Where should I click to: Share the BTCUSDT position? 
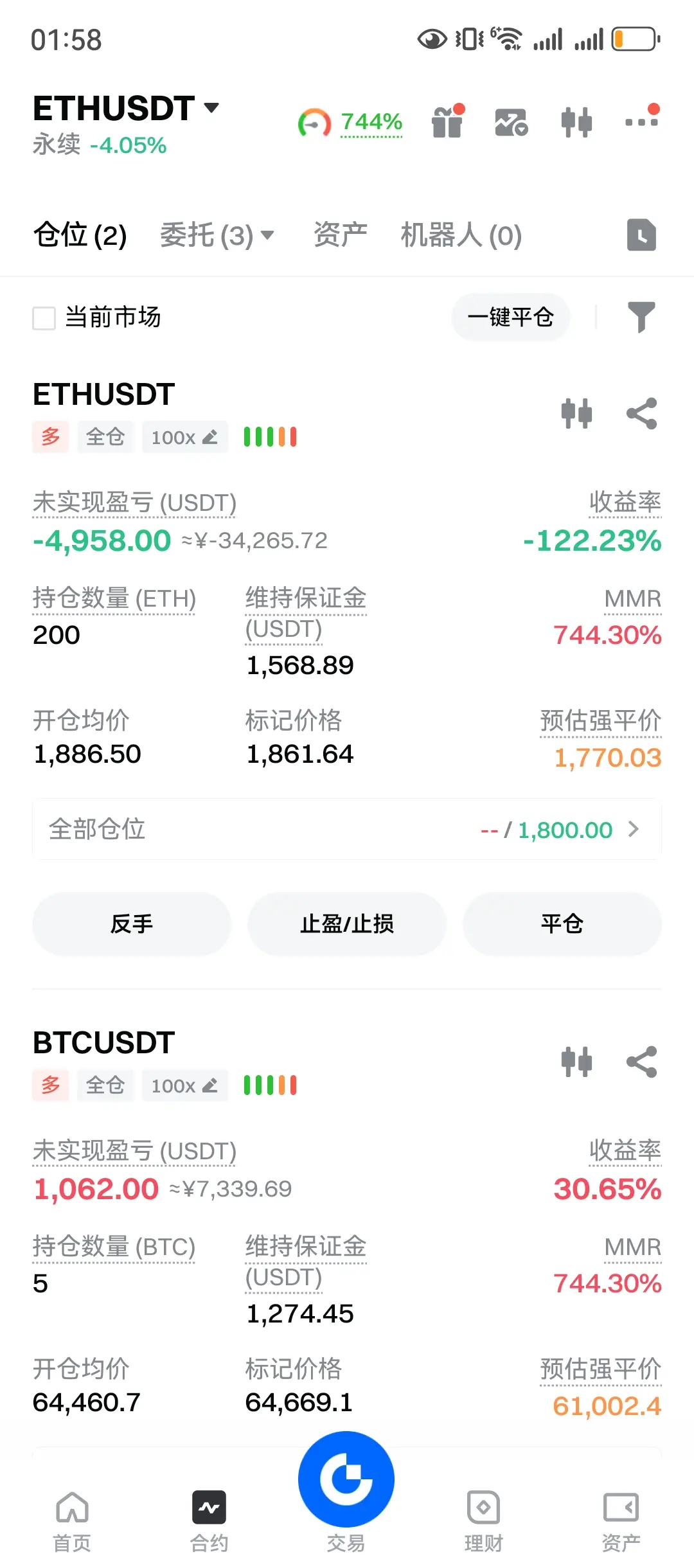pyautogui.click(x=641, y=1062)
